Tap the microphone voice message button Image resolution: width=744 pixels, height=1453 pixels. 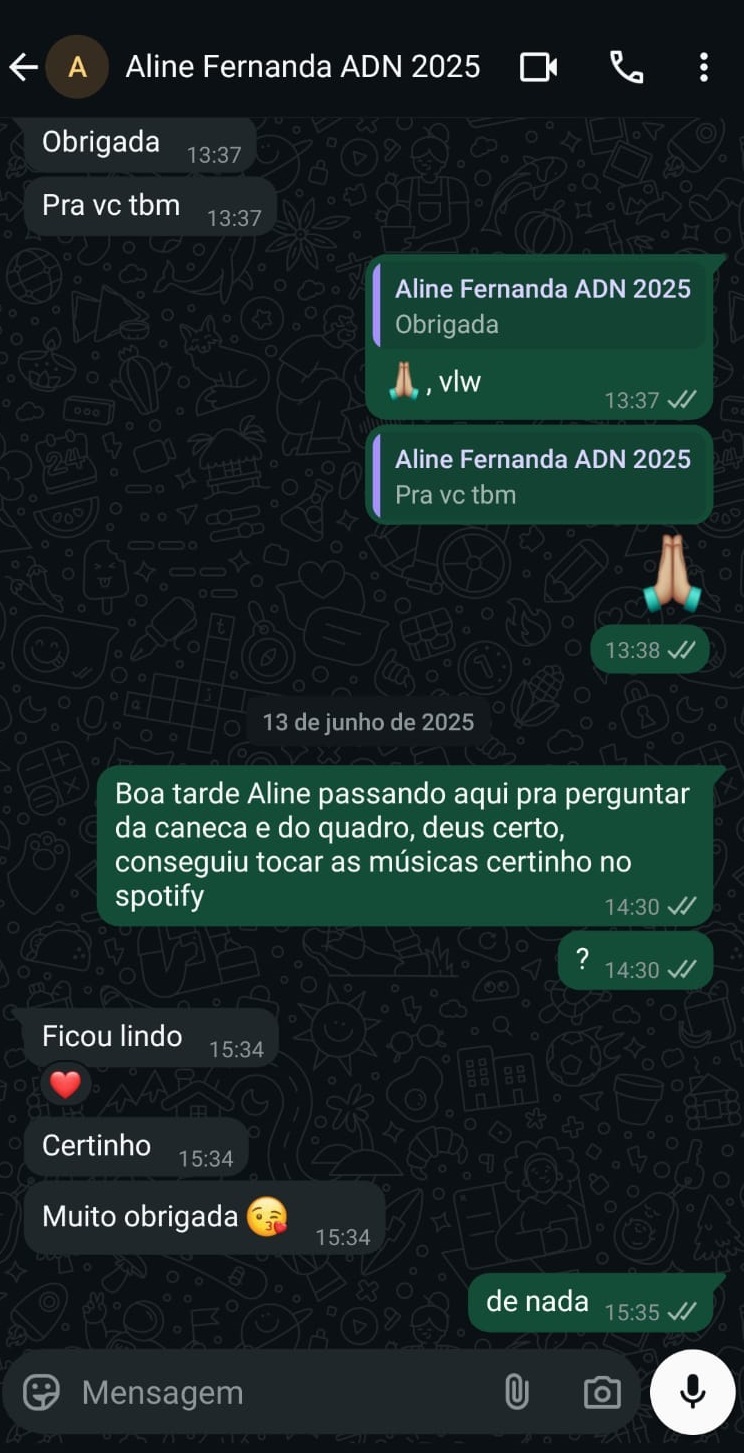692,1392
